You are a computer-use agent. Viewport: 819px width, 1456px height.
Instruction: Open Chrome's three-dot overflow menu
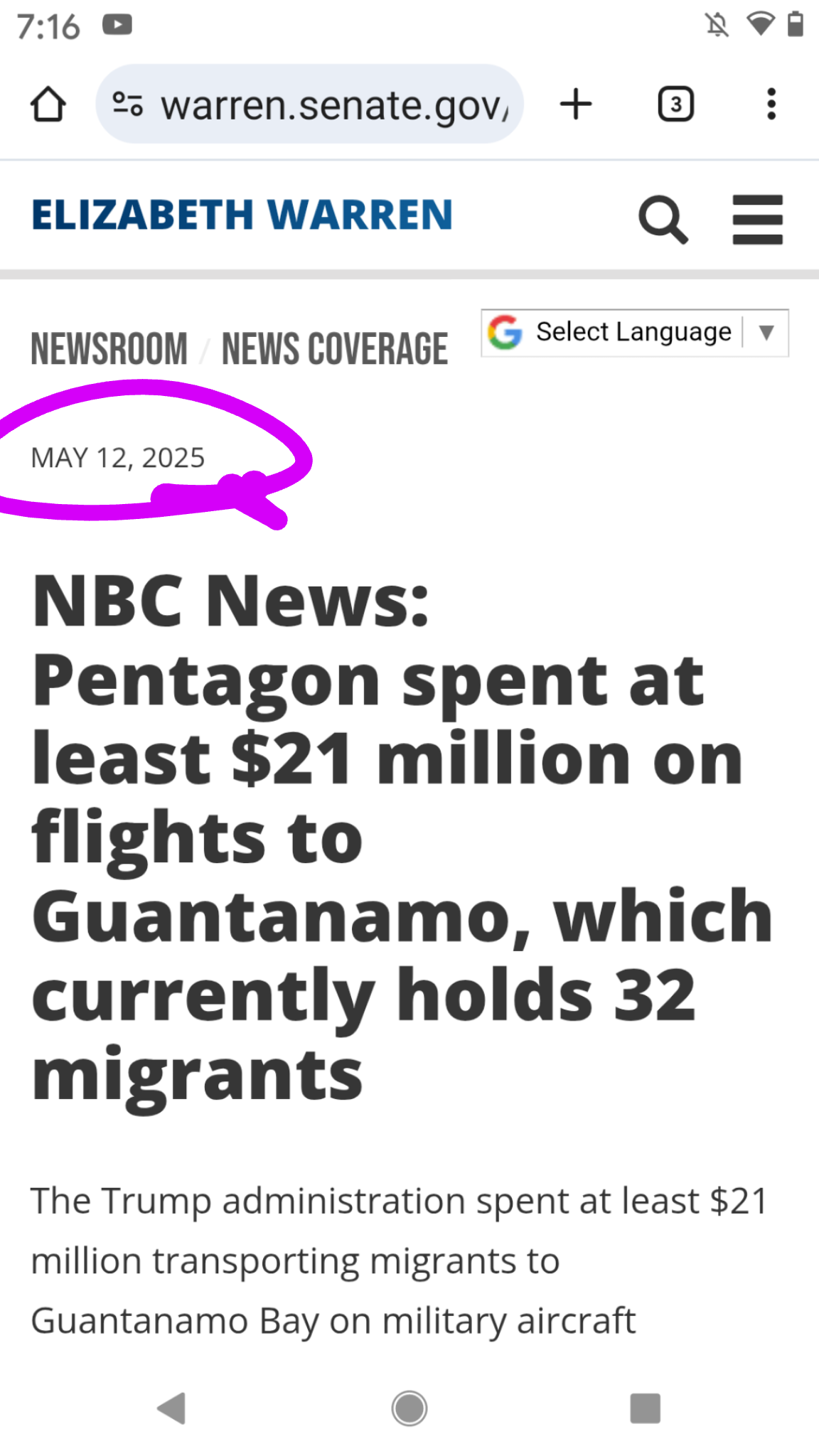[x=771, y=105]
